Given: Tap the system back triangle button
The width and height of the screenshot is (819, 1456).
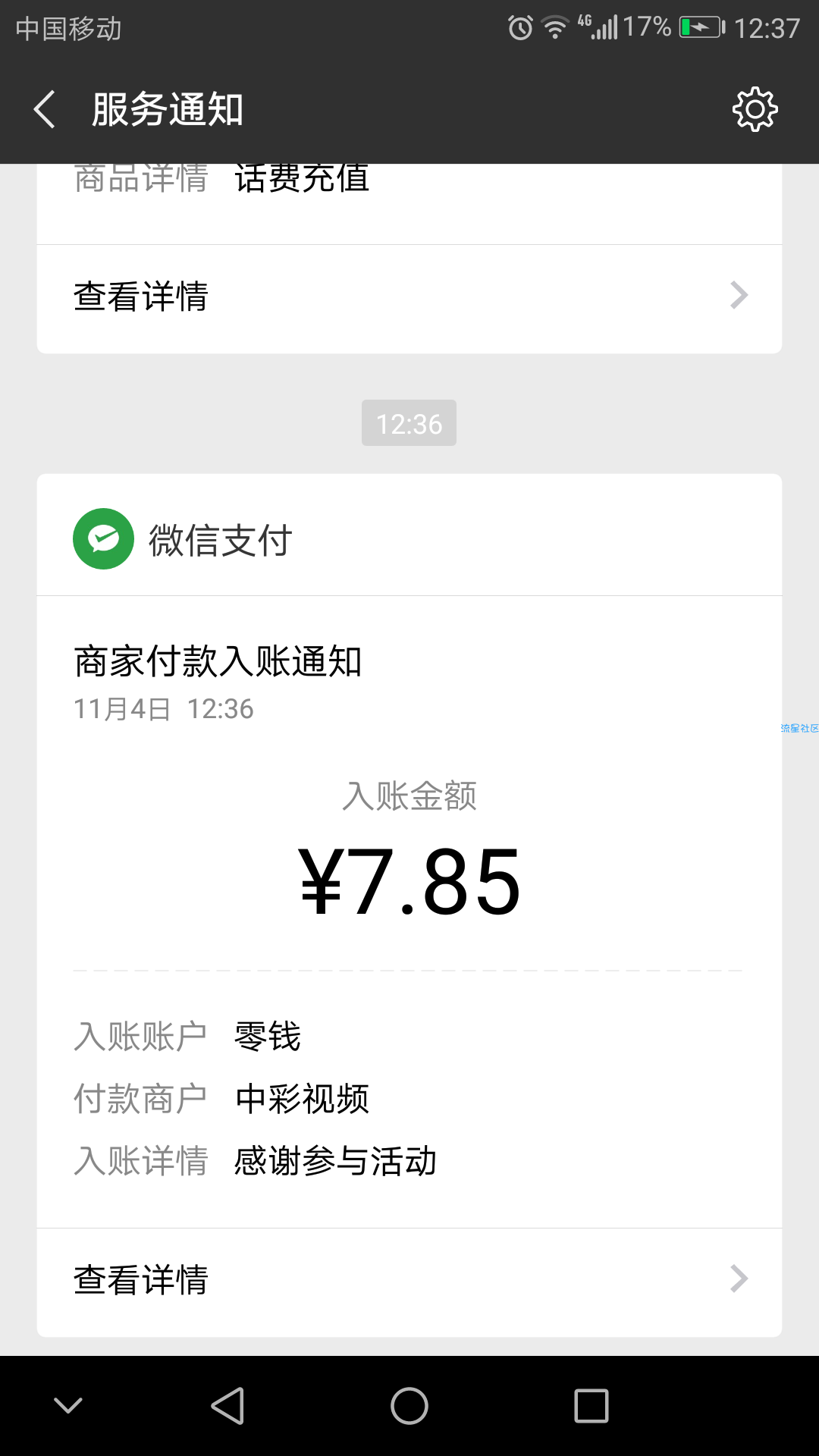Looking at the screenshot, I should tap(227, 1406).
